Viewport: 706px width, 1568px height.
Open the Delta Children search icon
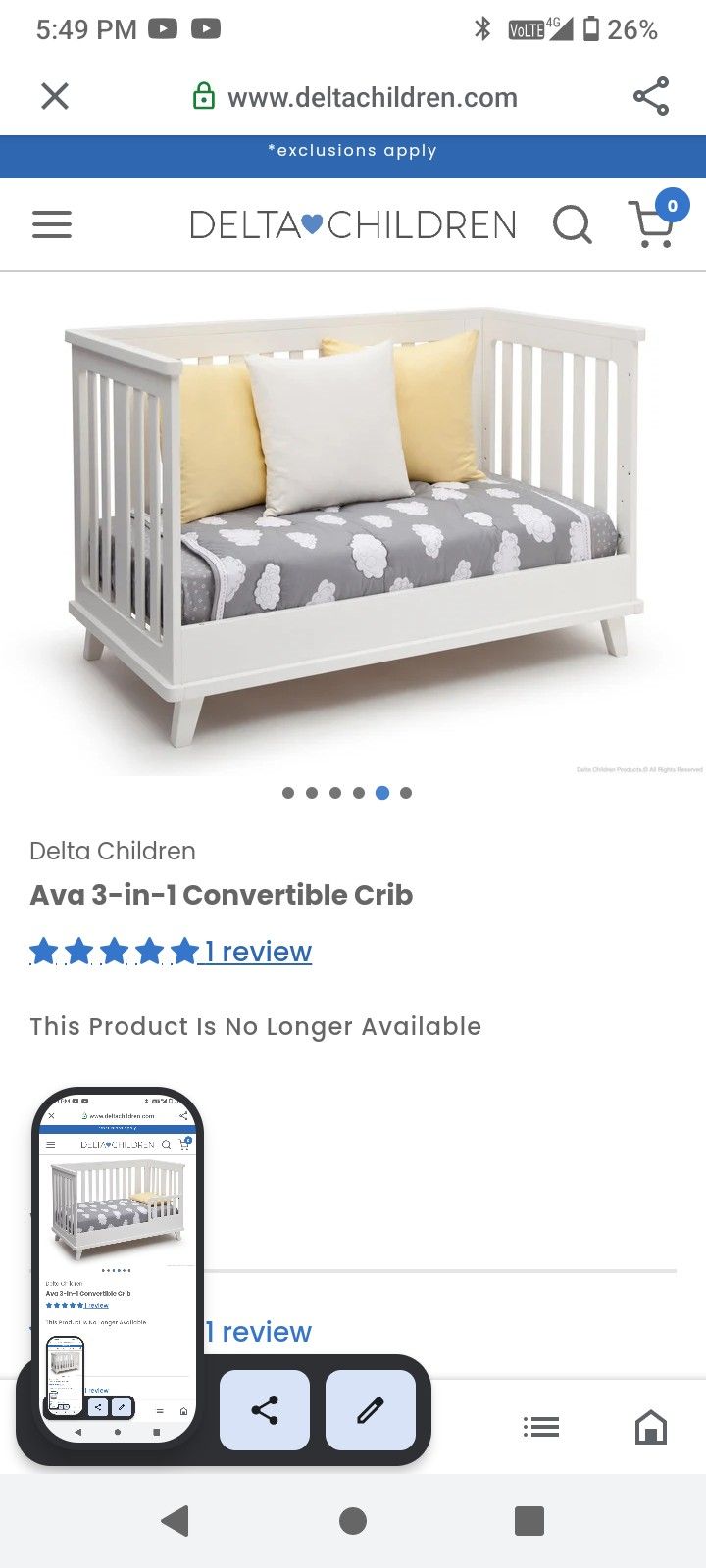coord(574,224)
